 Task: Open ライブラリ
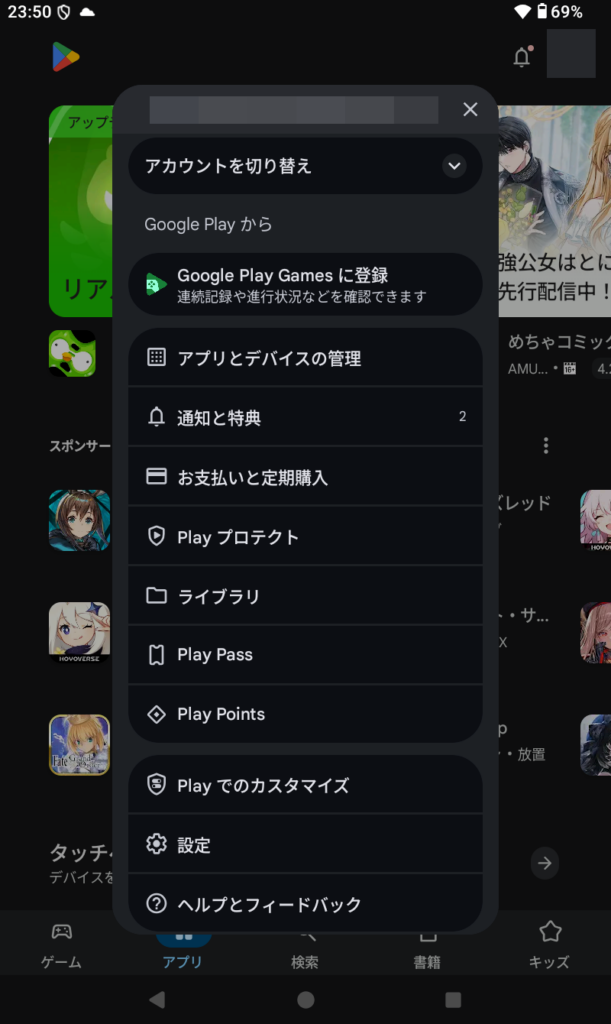click(305, 596)
